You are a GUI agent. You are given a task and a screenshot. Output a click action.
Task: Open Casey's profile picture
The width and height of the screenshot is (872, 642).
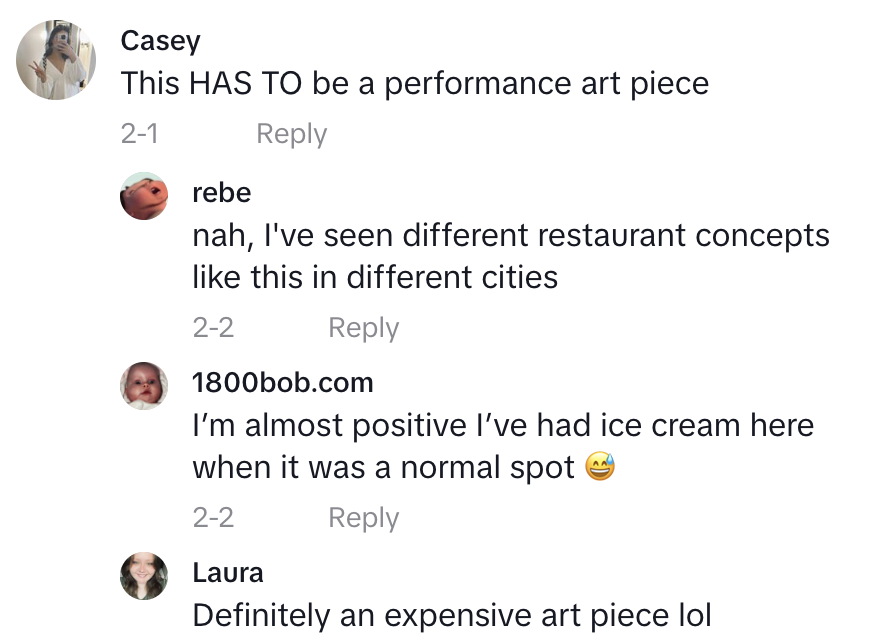tap(56, 60)
